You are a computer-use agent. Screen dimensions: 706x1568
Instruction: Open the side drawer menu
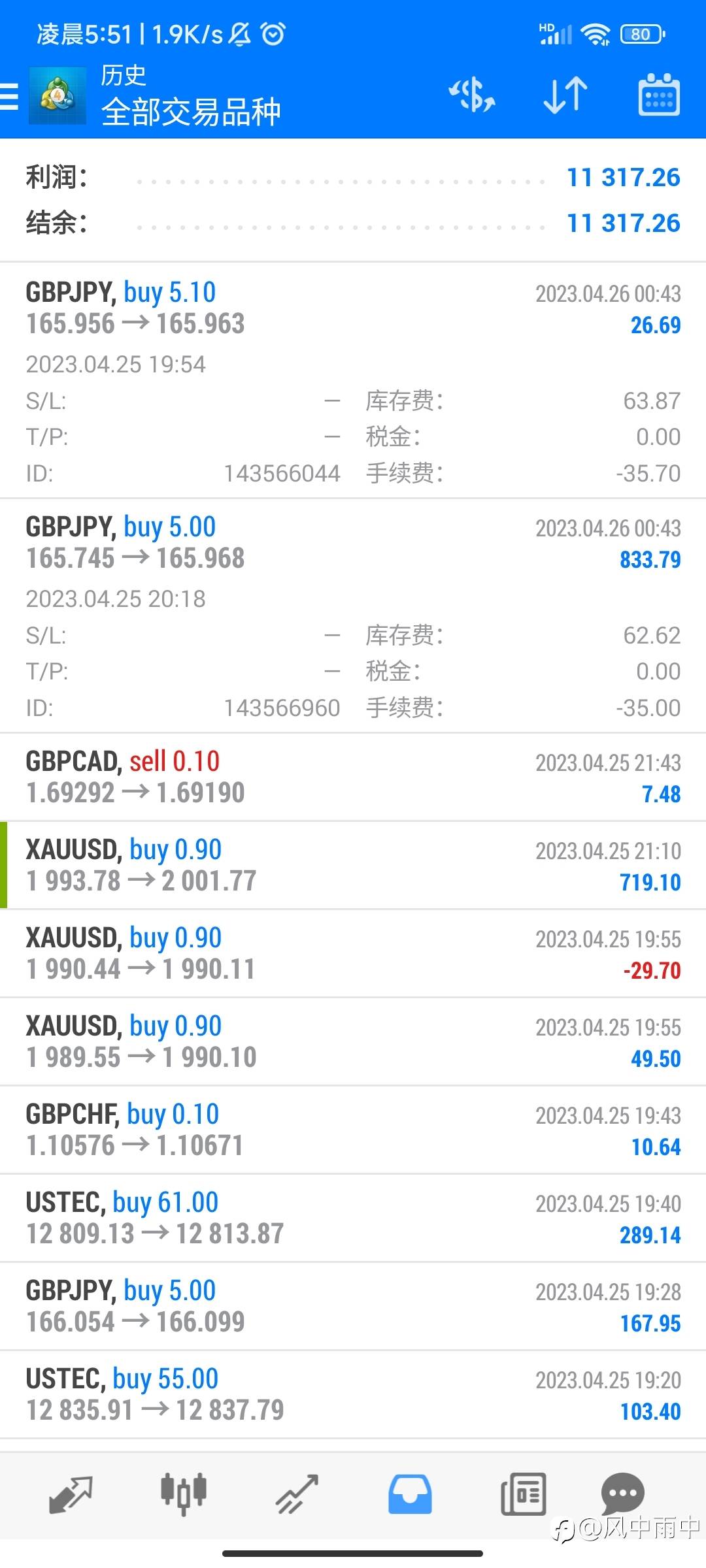tap(10, 96)
